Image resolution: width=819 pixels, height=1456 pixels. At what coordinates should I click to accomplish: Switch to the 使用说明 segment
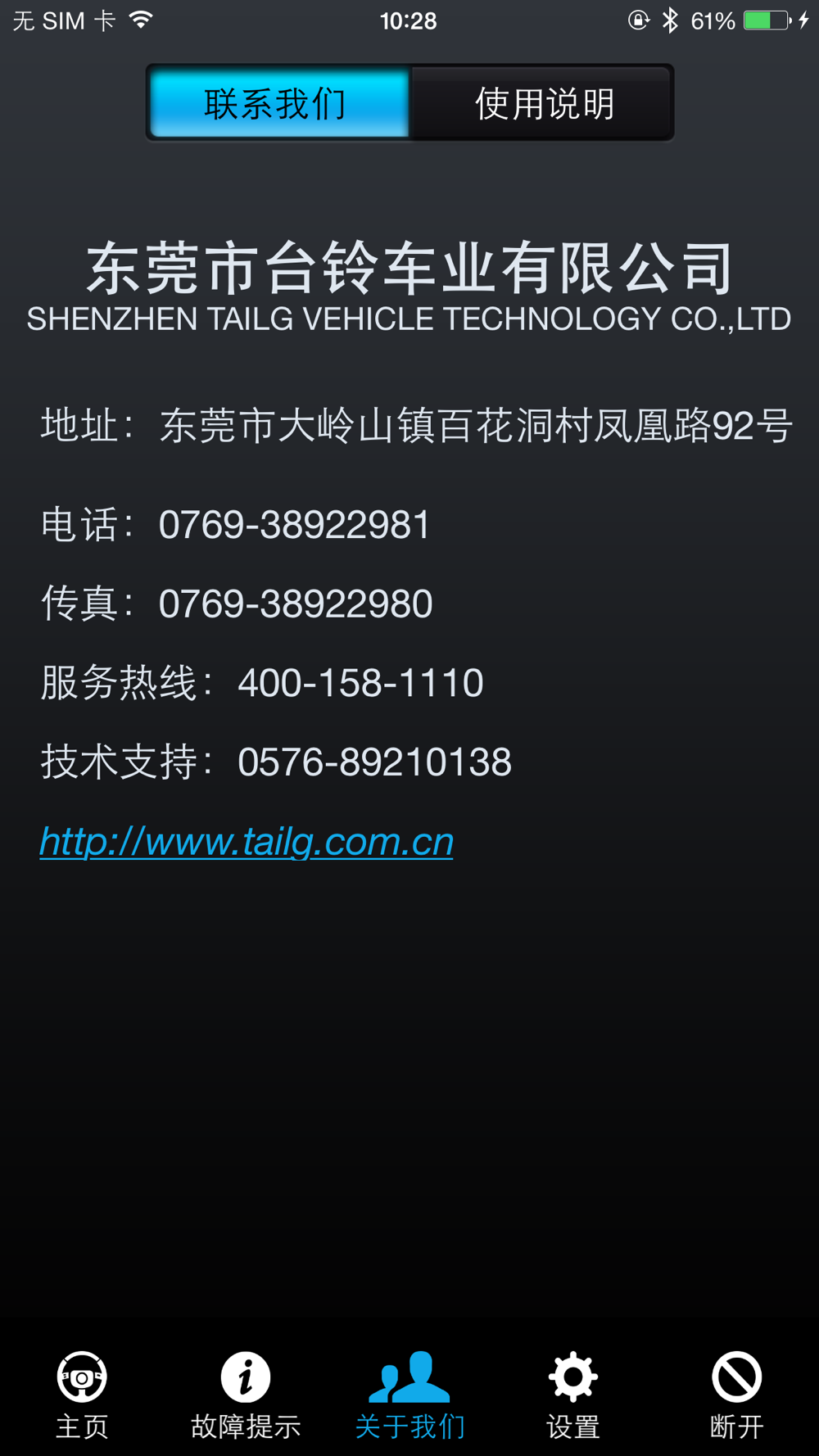pos(542,104)
